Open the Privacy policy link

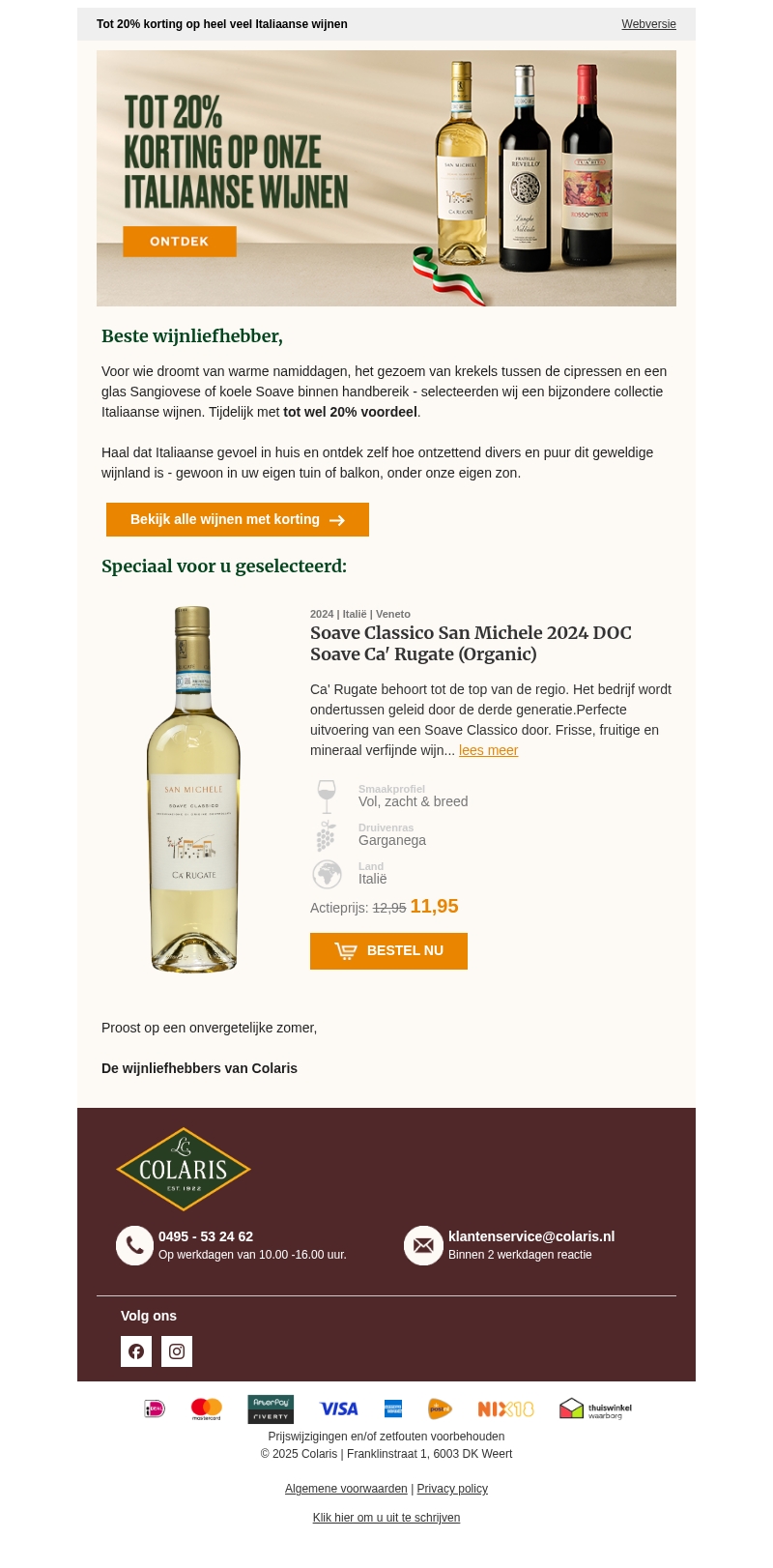tap(452, 1489)
